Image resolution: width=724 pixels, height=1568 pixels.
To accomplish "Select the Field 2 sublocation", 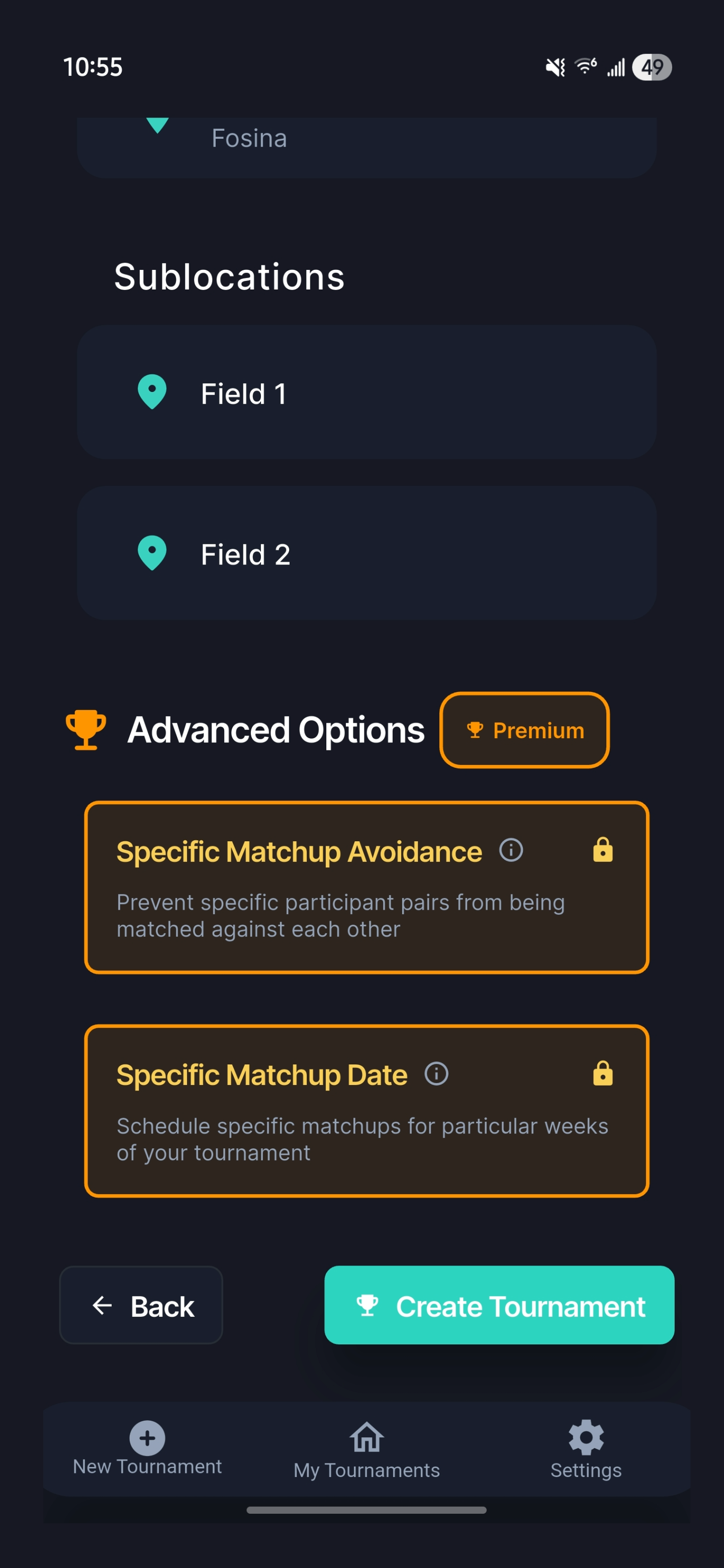I will [366, 553].
